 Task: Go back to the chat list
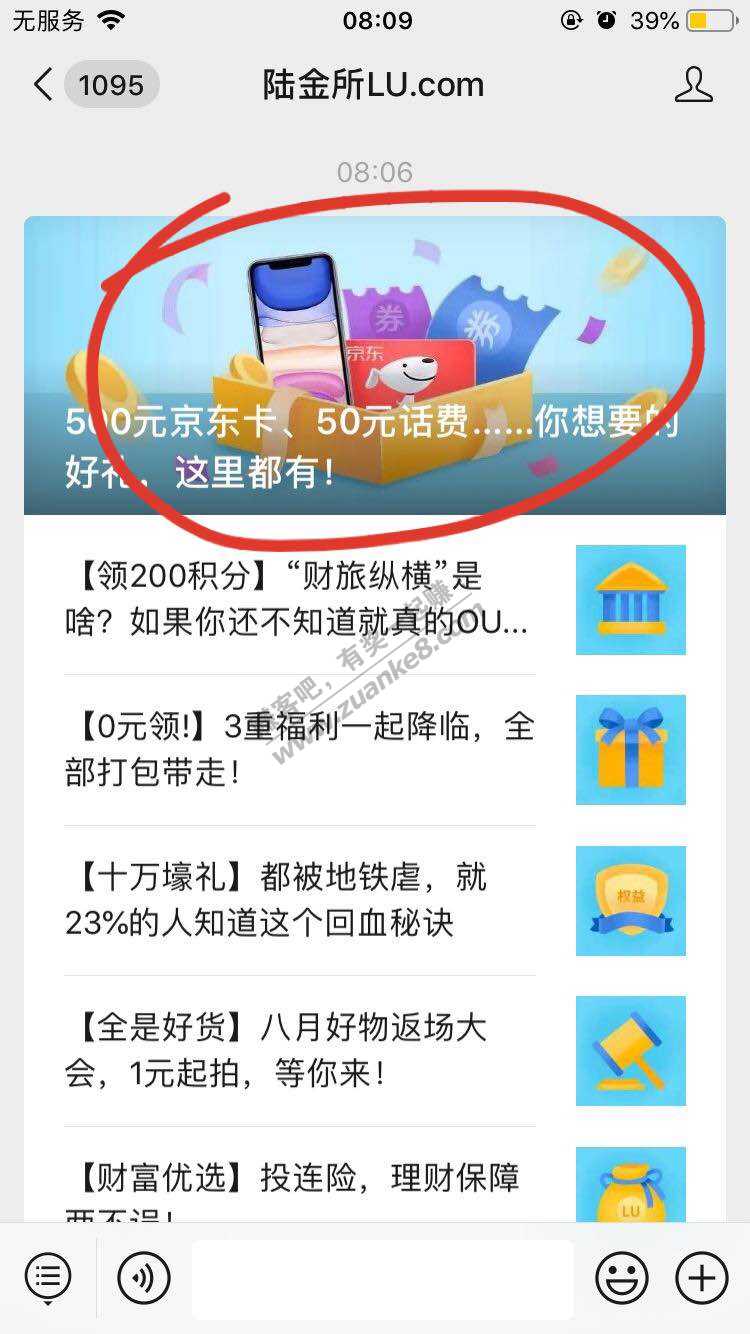click(44, 85)
